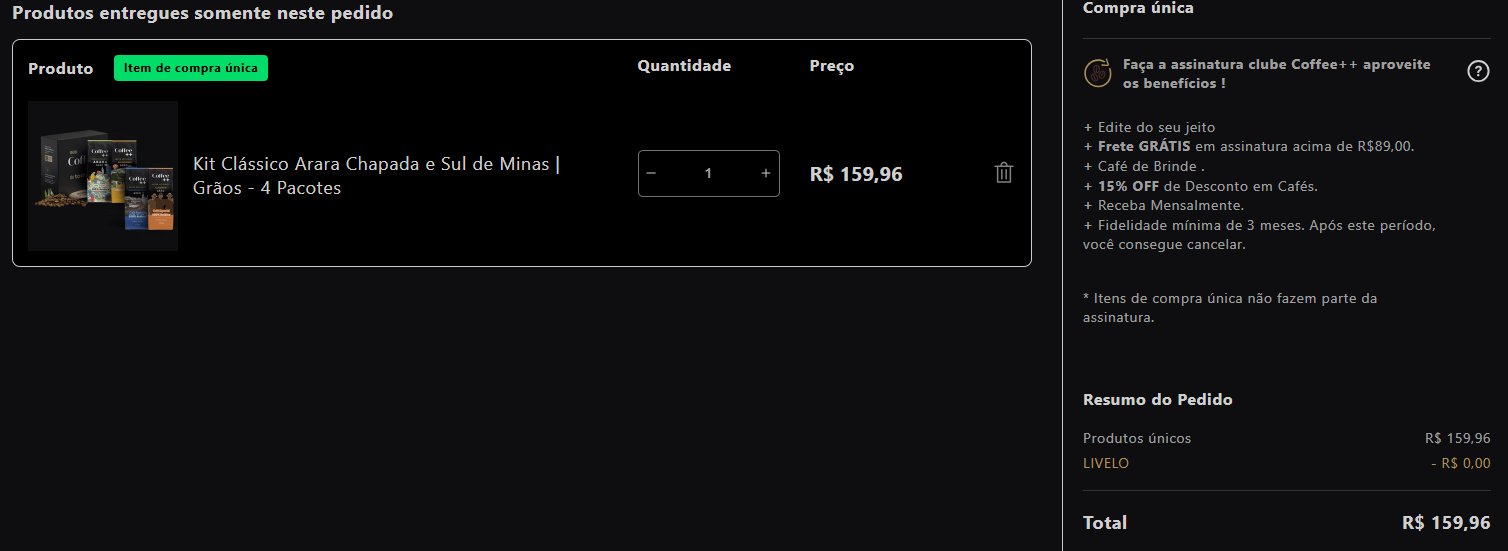
Task: Increase the Kit Clássico quantity by one
Action: coord(766,174)
